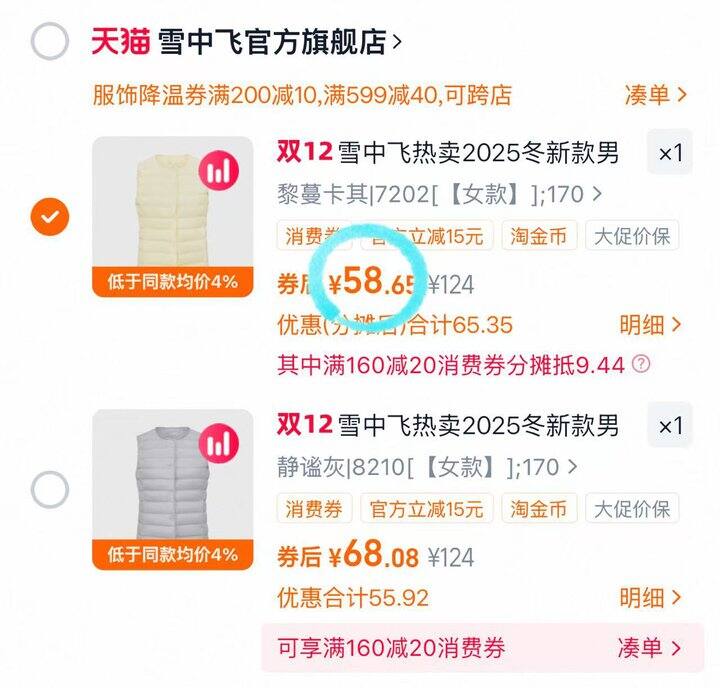The width and height of the screenshot is (720, 688).
Task: Tap the 大促价保 tag on the 静谧灰 vest
Action: point(632,509)
